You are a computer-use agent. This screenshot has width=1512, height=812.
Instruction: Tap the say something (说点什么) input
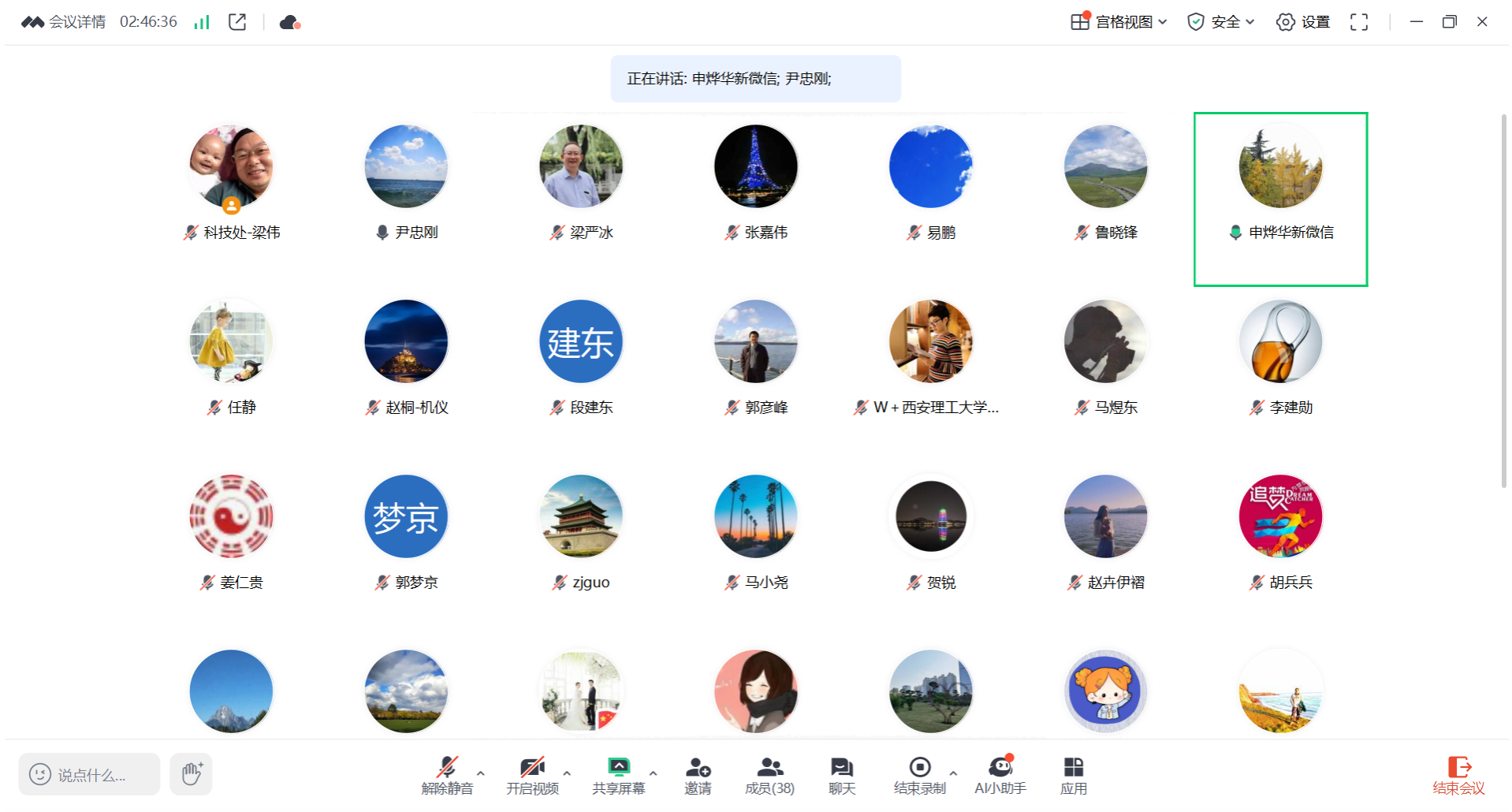pos(90,775)
